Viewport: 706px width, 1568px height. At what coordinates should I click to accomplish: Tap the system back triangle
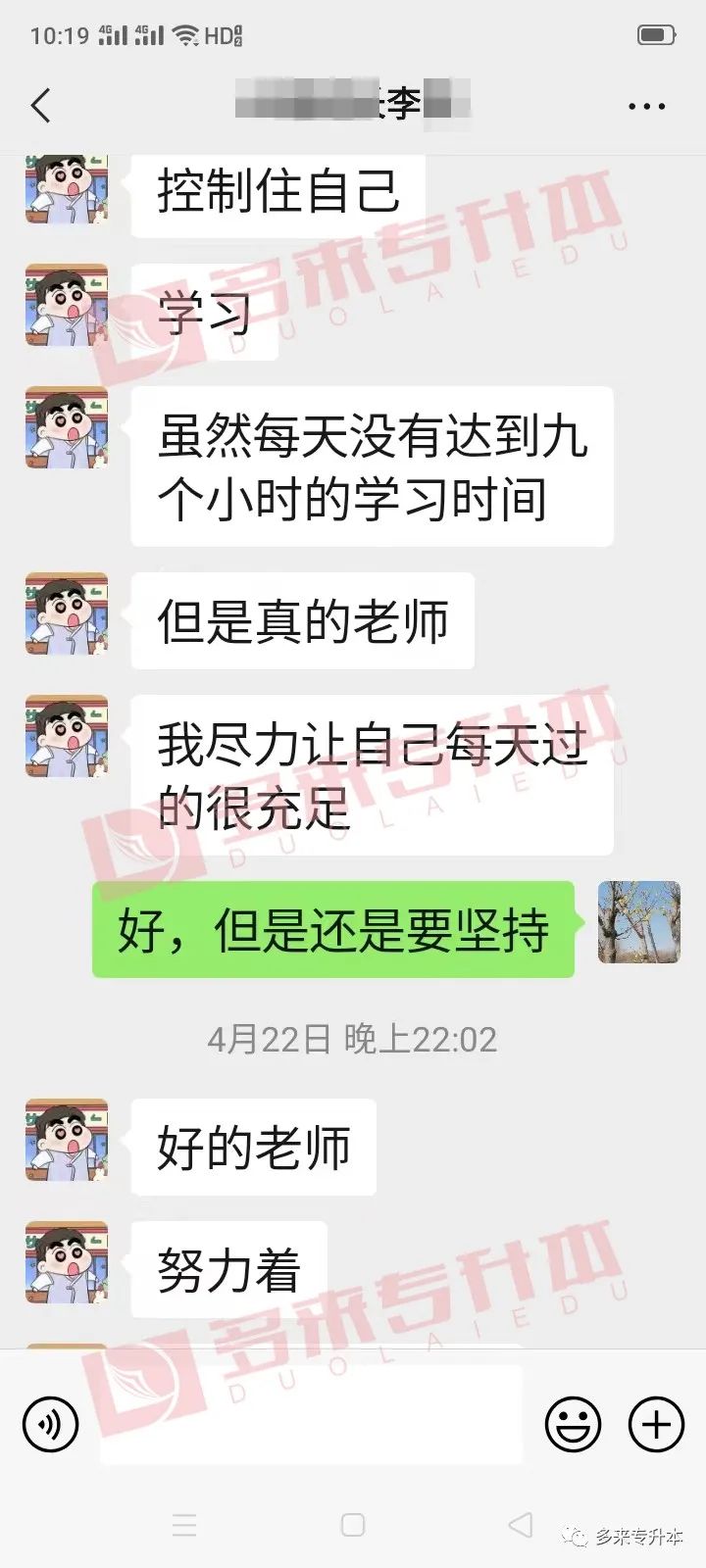pyautogui.click(x=521, y=1525)
